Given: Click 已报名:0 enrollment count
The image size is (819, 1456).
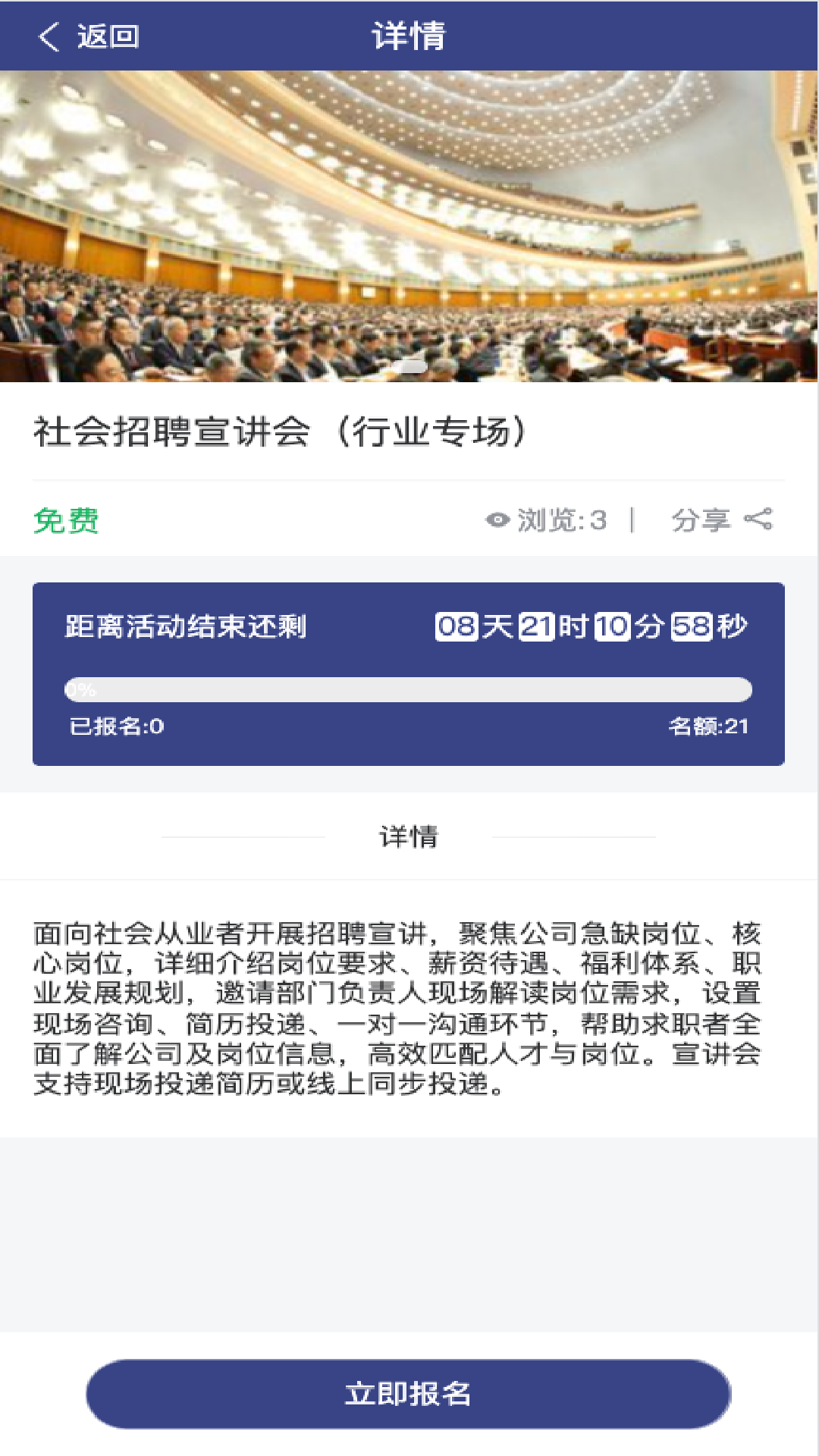Looking at the screenshot, I should pyautogui.click(x=105, y=726).
